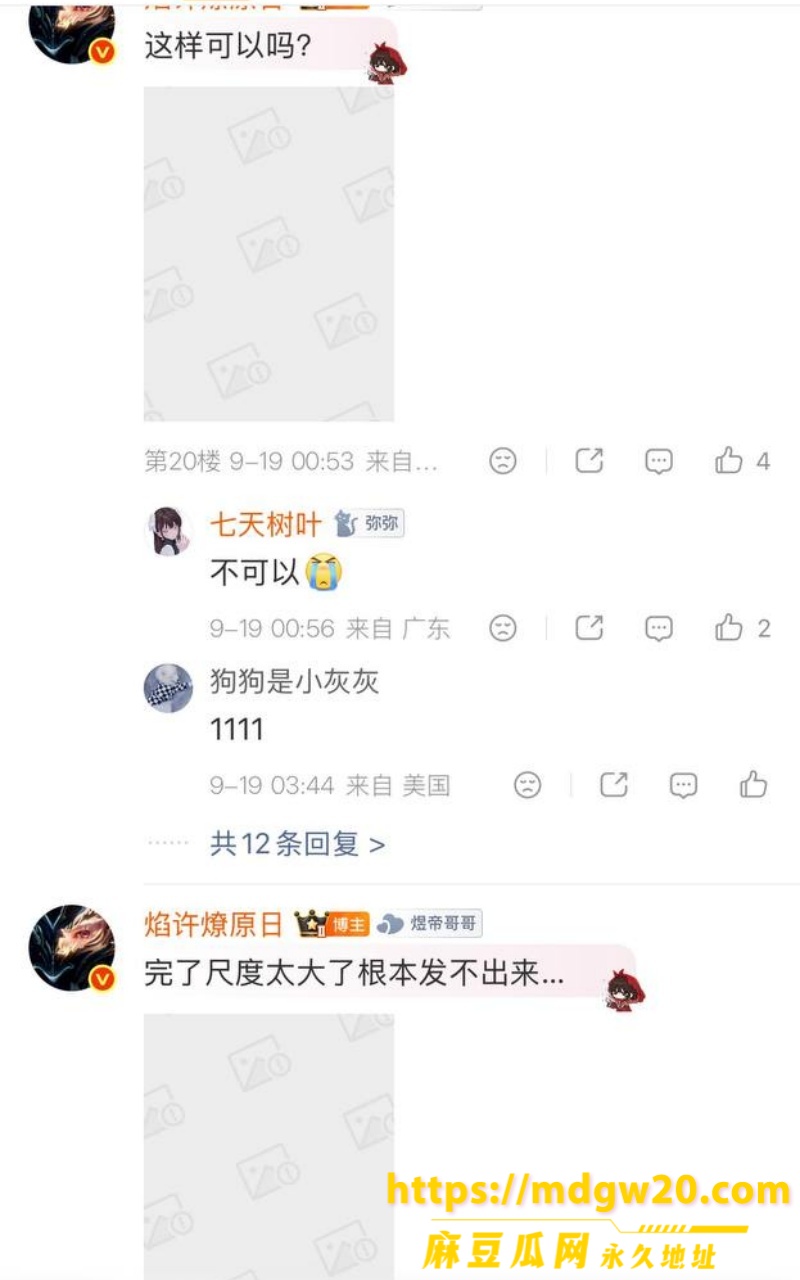This screenshot has height=1280, width=800.
Task: Tap 焰许燎原日's avatar beside 完了尺度太大了
Action: click(72, 948)
